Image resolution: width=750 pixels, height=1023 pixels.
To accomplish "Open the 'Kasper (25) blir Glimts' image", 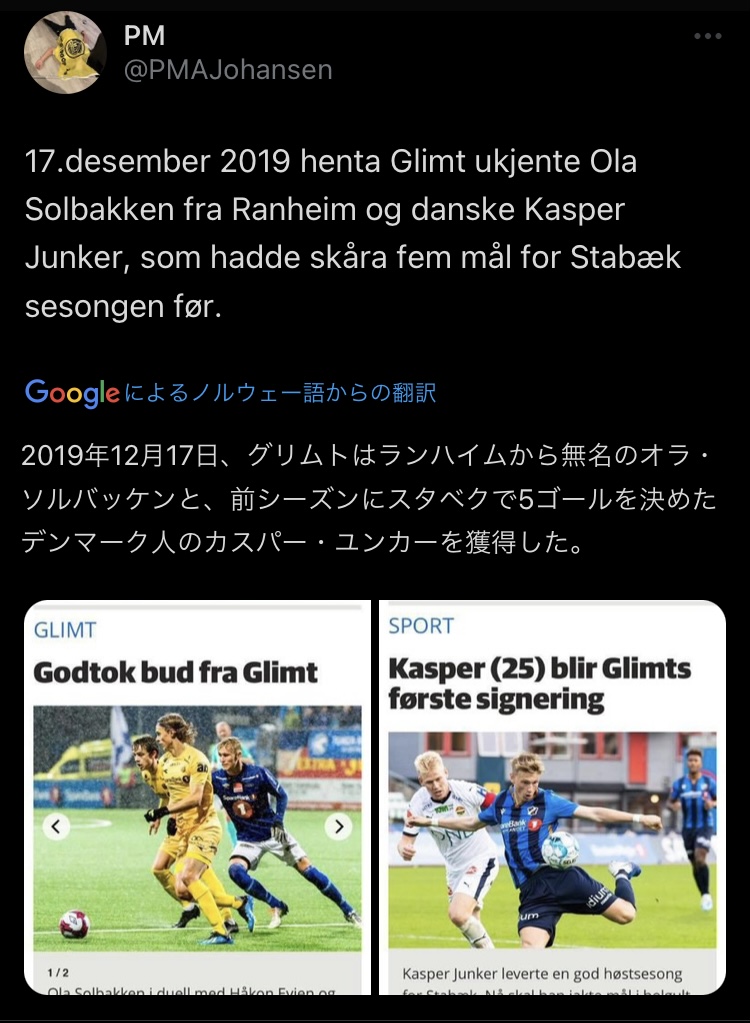I will pyautogui.click(x=551, y=798).
